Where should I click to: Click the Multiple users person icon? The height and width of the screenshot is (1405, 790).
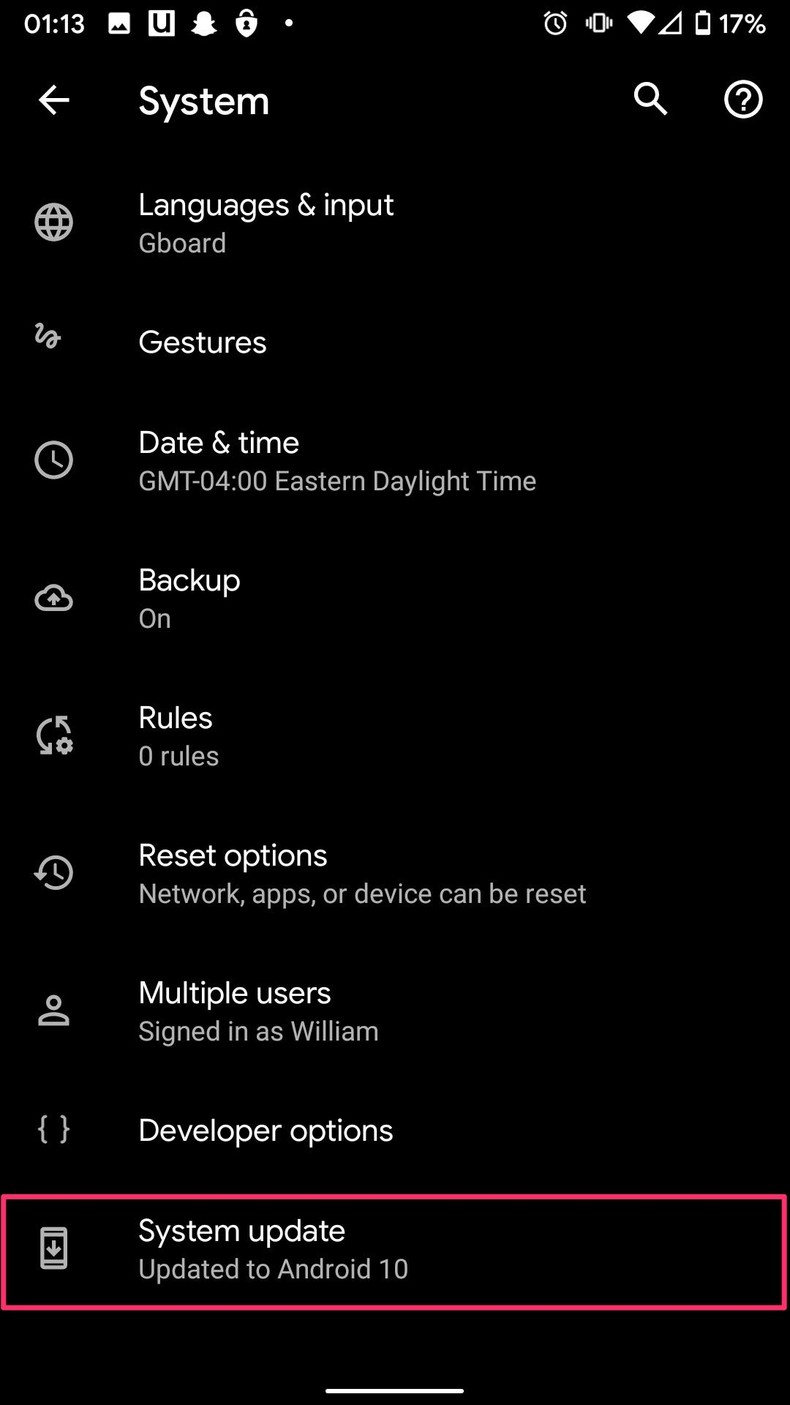pos(53,1010)
